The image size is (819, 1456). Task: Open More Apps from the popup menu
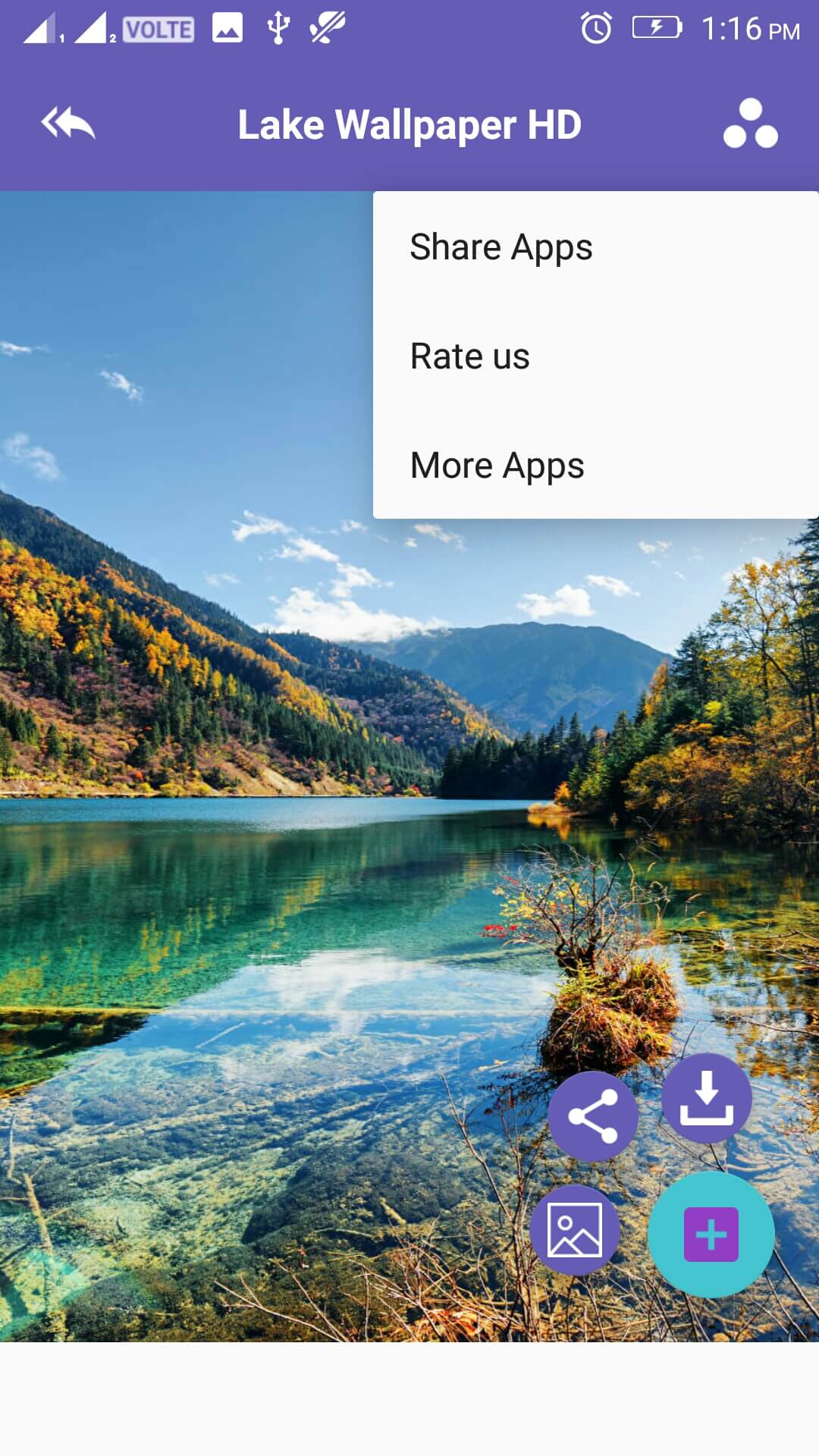[497, 465]
